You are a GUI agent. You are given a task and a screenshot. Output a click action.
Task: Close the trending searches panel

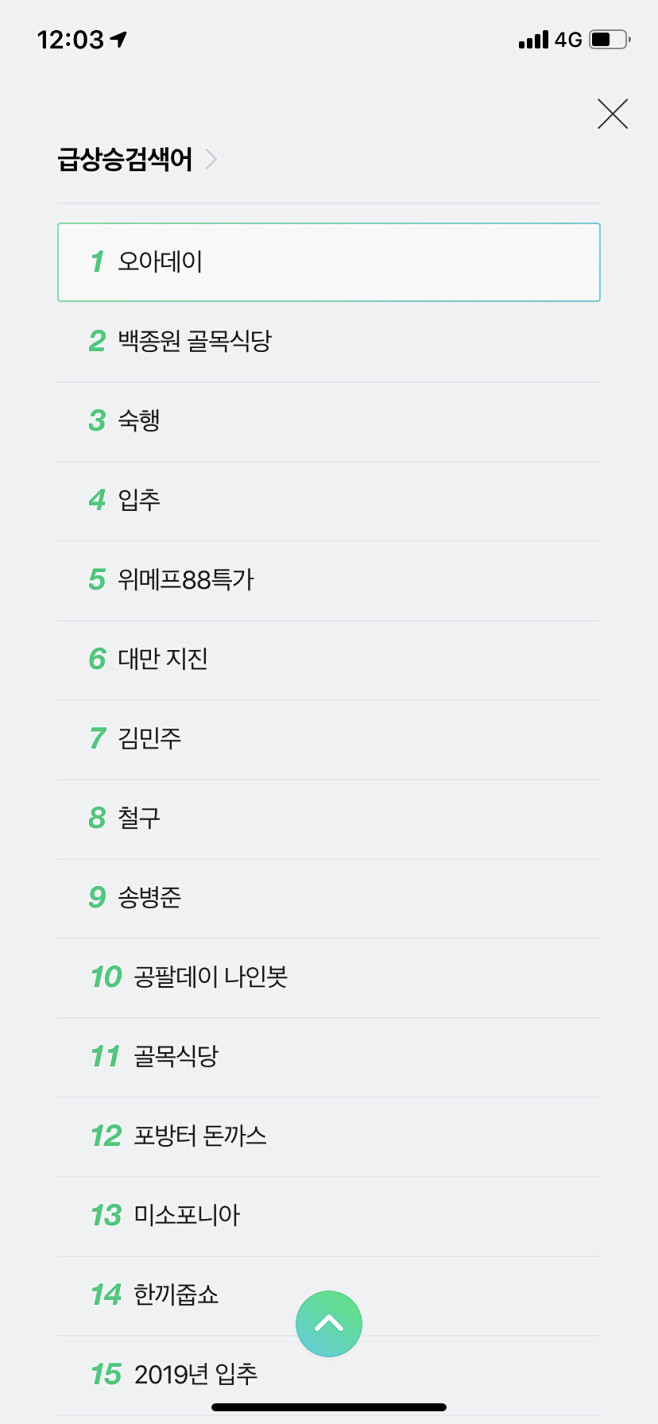click(612, 114)
